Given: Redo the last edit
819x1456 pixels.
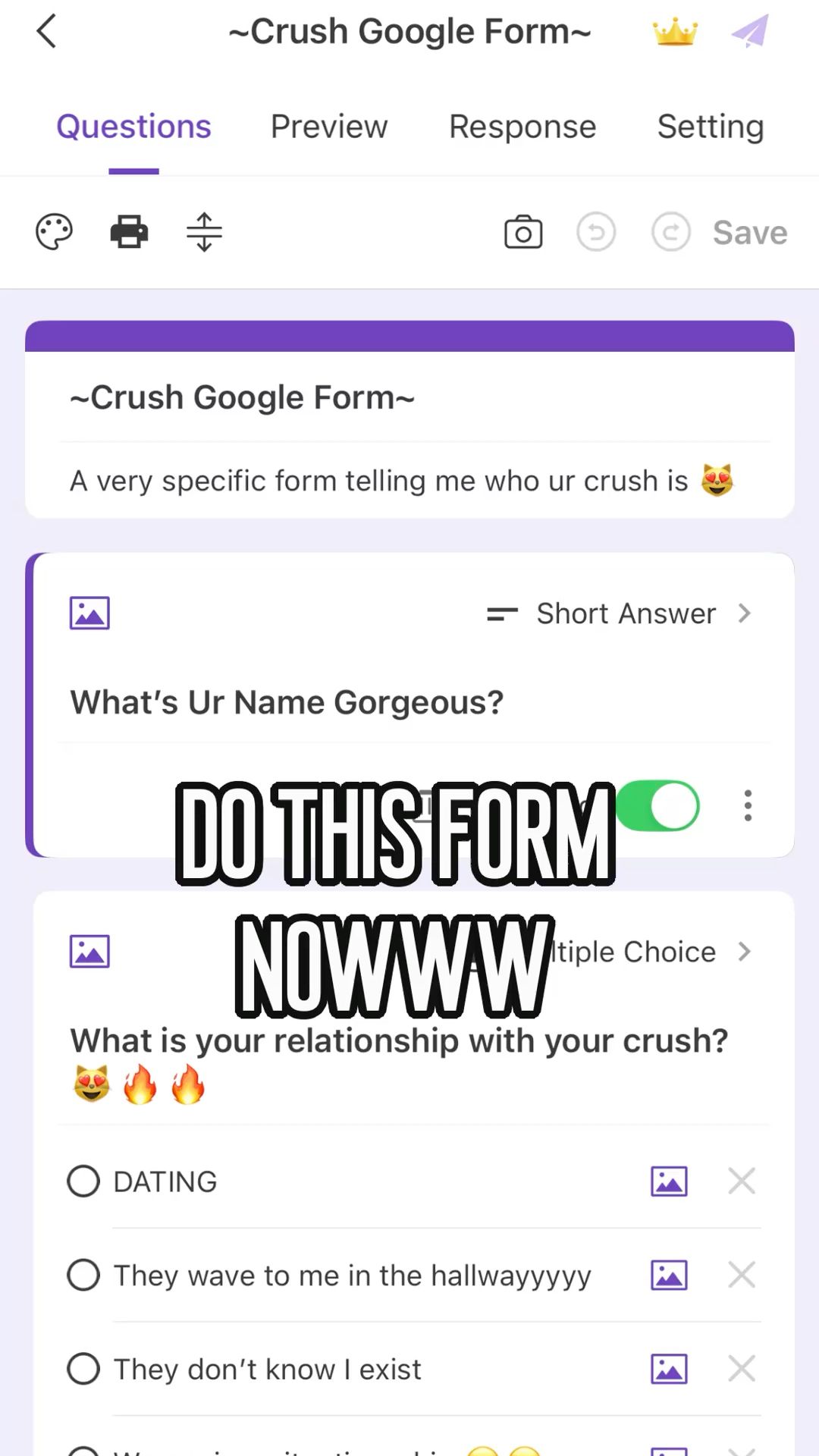Looking at the screenshot, I should pyautogui.click(x=671, y=232).
